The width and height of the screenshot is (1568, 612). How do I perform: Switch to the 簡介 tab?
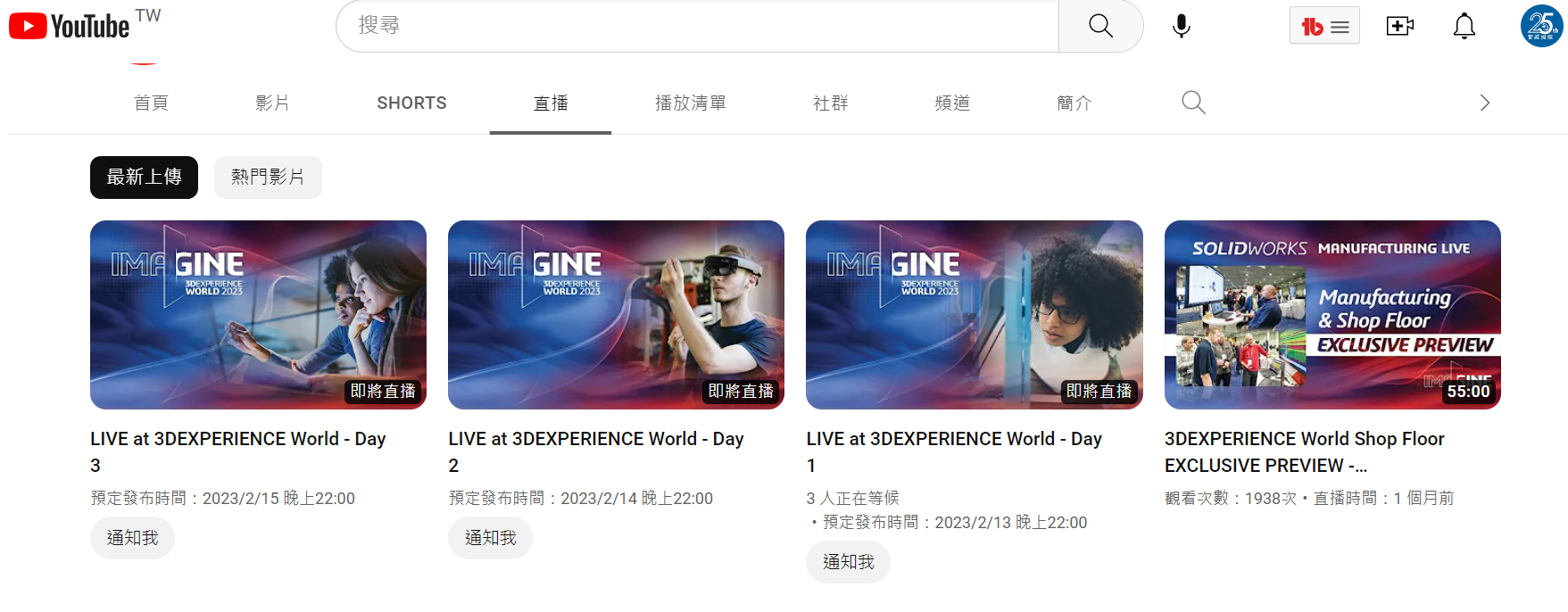coord(1074,103)
